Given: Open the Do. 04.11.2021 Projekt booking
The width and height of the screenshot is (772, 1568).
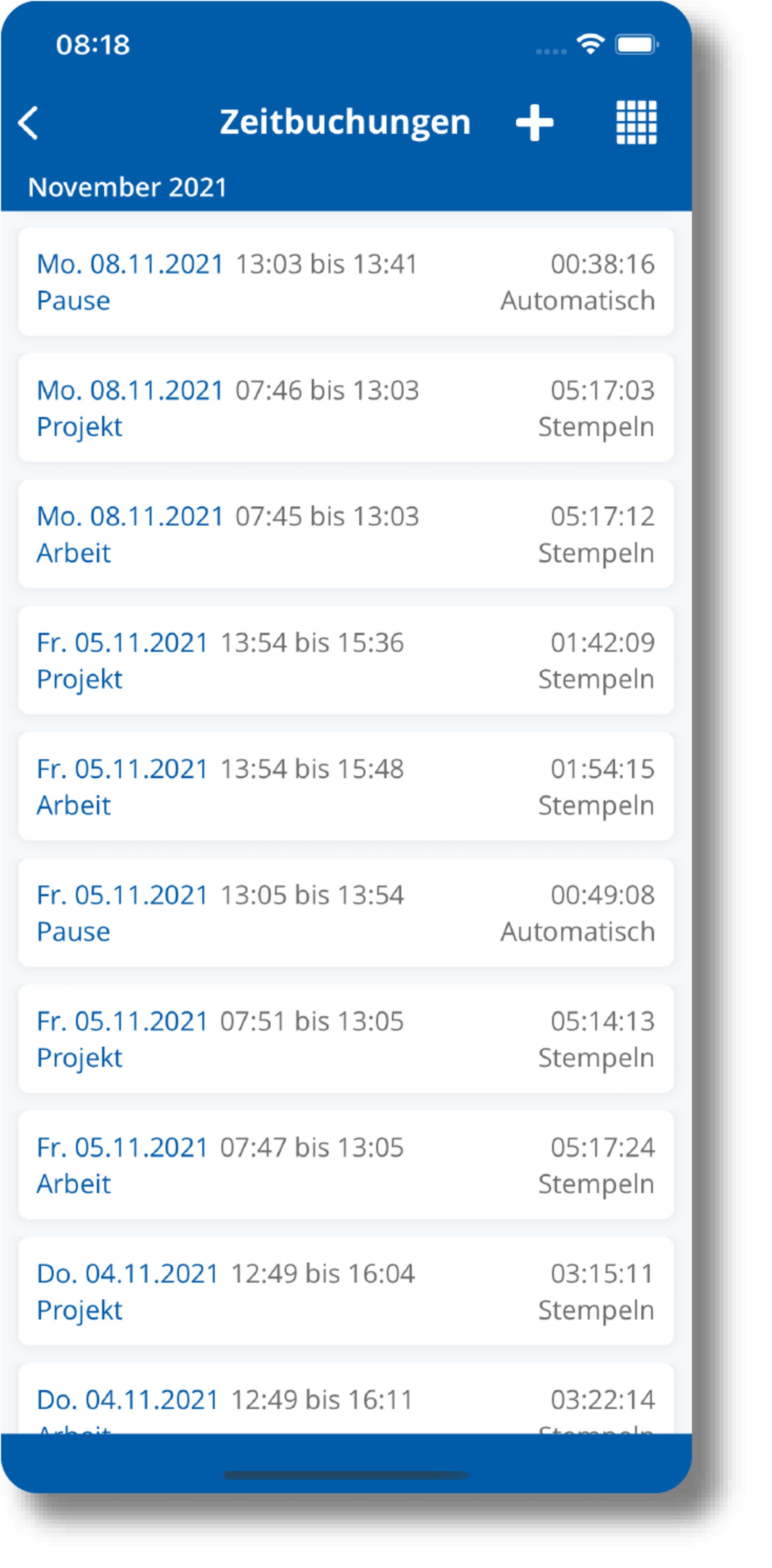Looking at the screenshot, I should pyautogui.click(x=346, y=1291).
